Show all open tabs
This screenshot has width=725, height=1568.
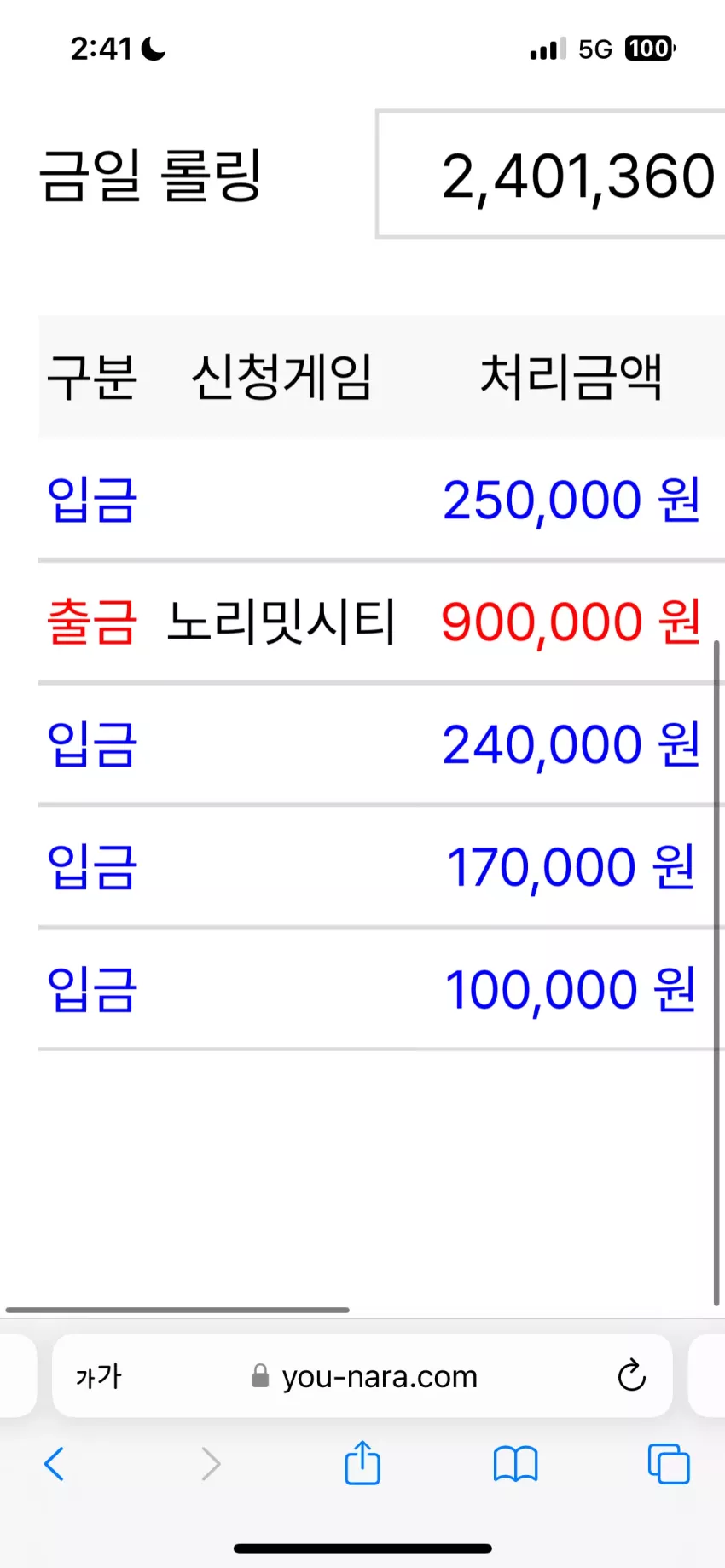tap(669, 1463)
